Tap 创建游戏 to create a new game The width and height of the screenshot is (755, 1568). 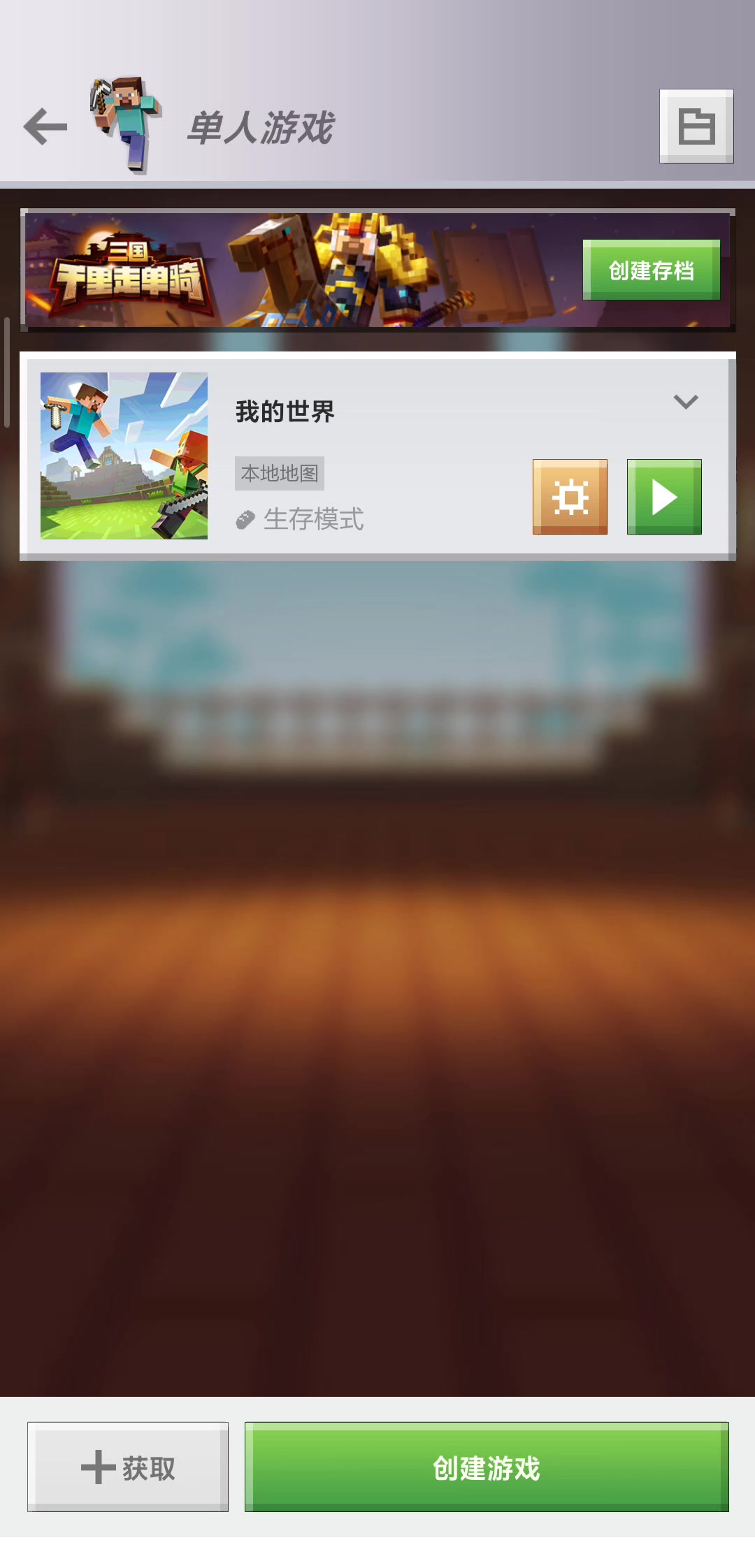pyautogui.click(x=487, y=1467)
